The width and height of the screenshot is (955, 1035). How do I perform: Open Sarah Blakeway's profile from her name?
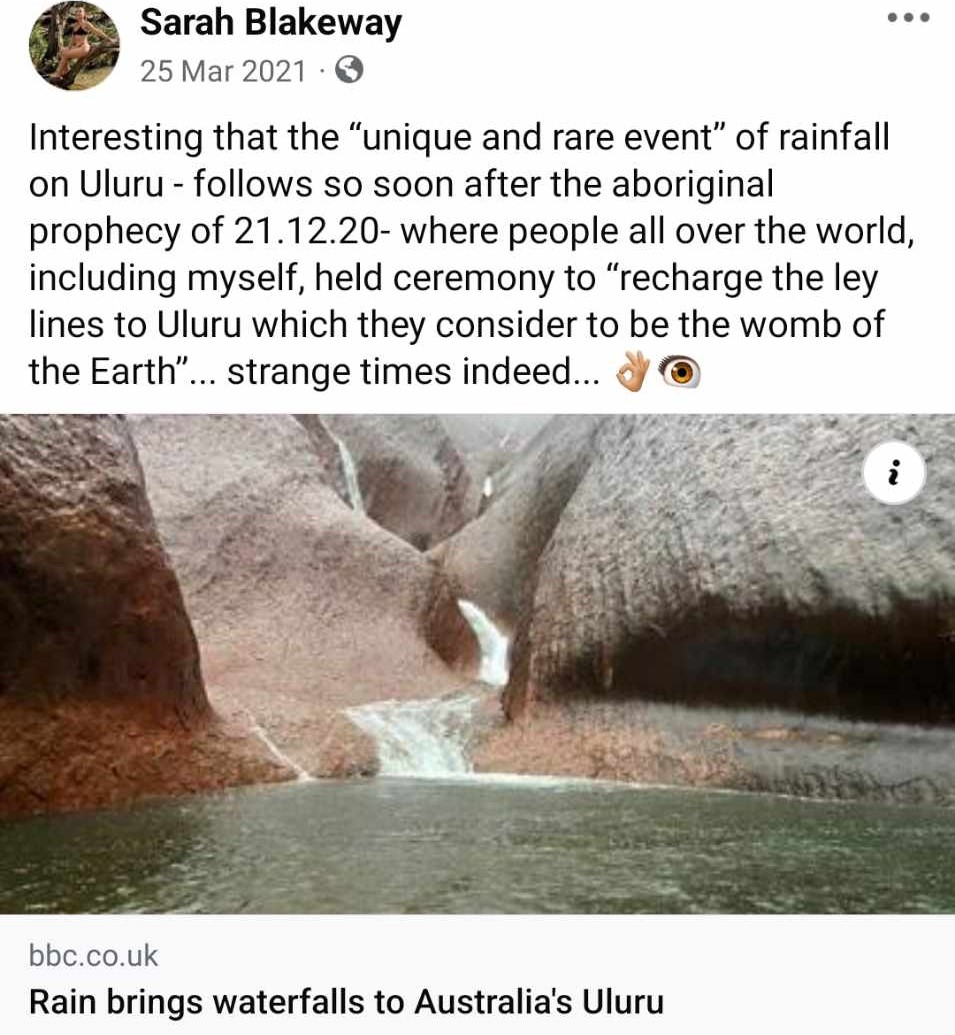coord(270,23)
